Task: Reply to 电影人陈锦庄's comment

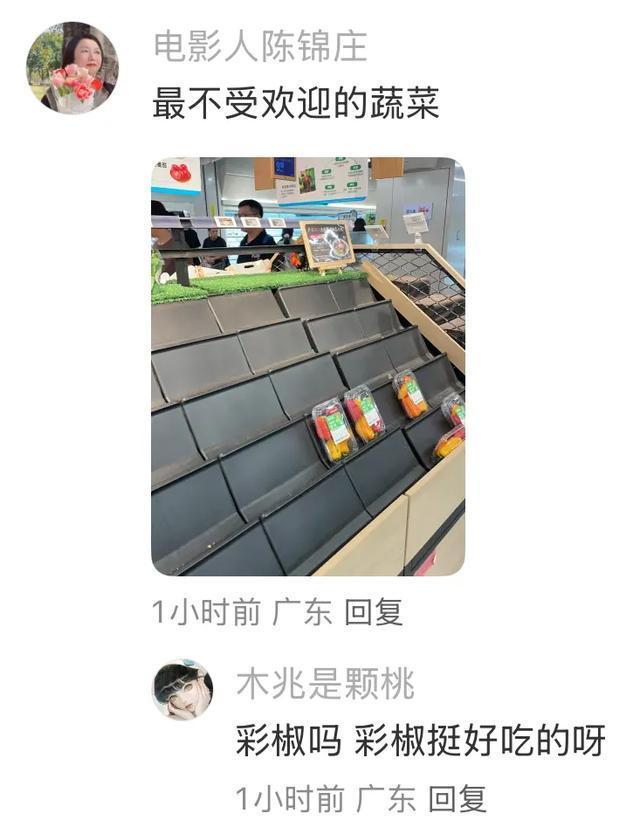Action: [x=374, y=613]
